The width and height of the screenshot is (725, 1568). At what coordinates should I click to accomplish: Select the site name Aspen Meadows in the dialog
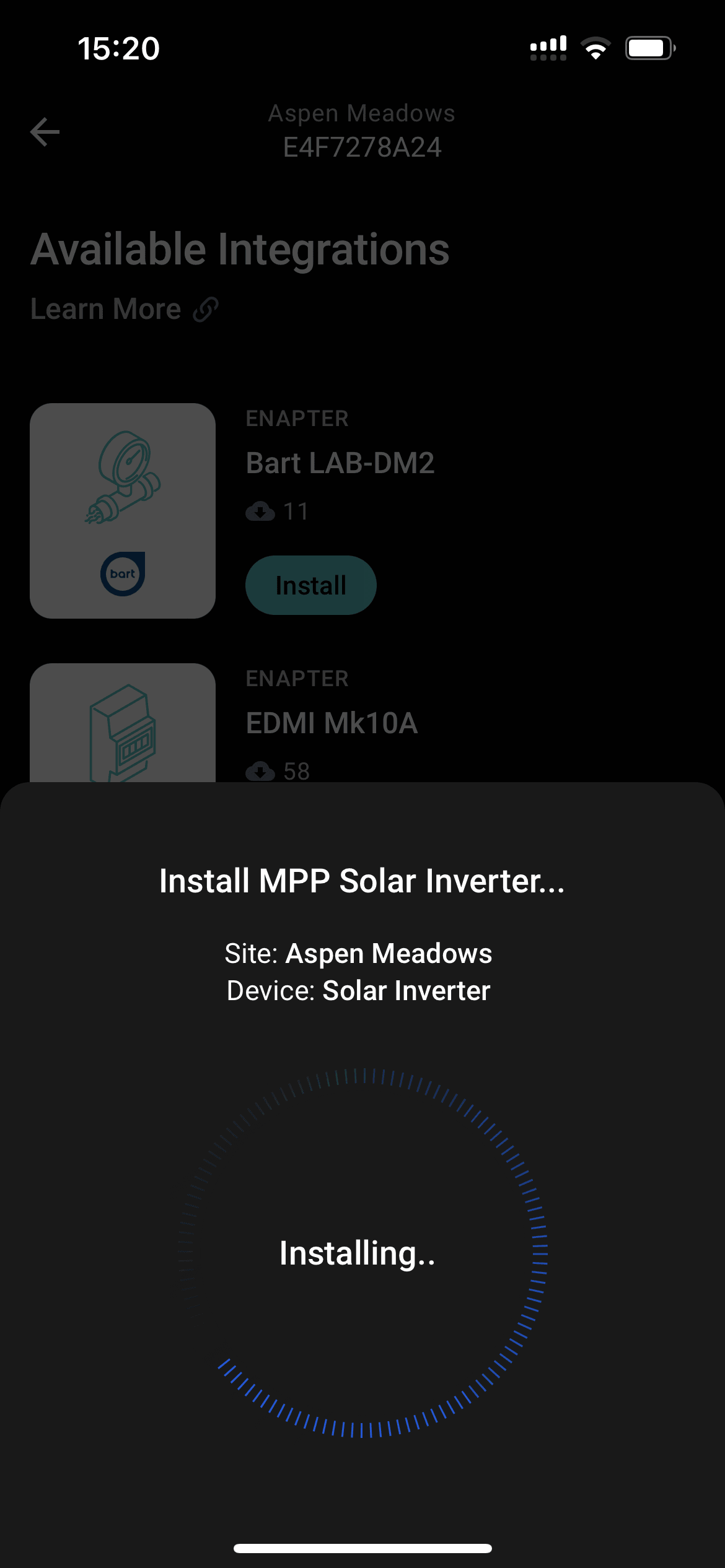(x=387, y=953)
